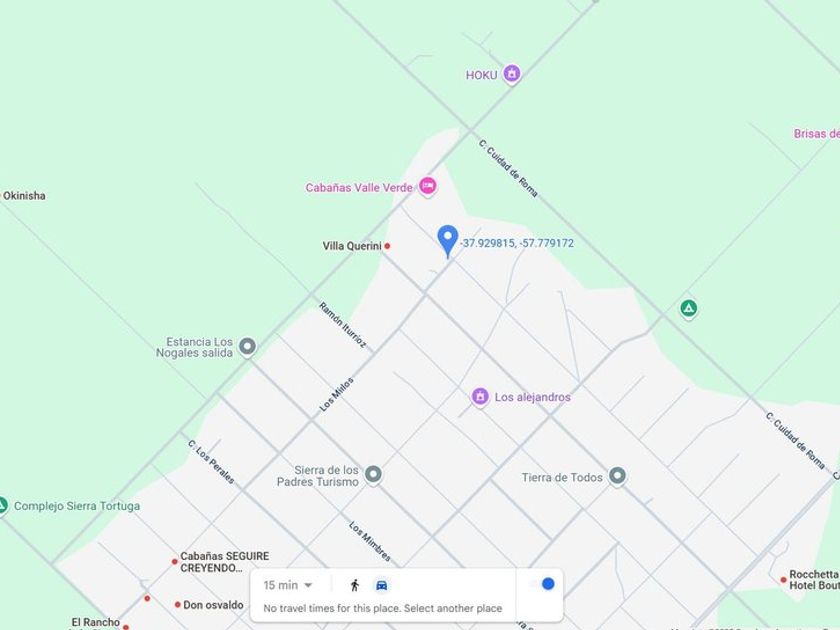Select driving travel mode
This screenshot has width=840, height=630.
coord(381,585)
